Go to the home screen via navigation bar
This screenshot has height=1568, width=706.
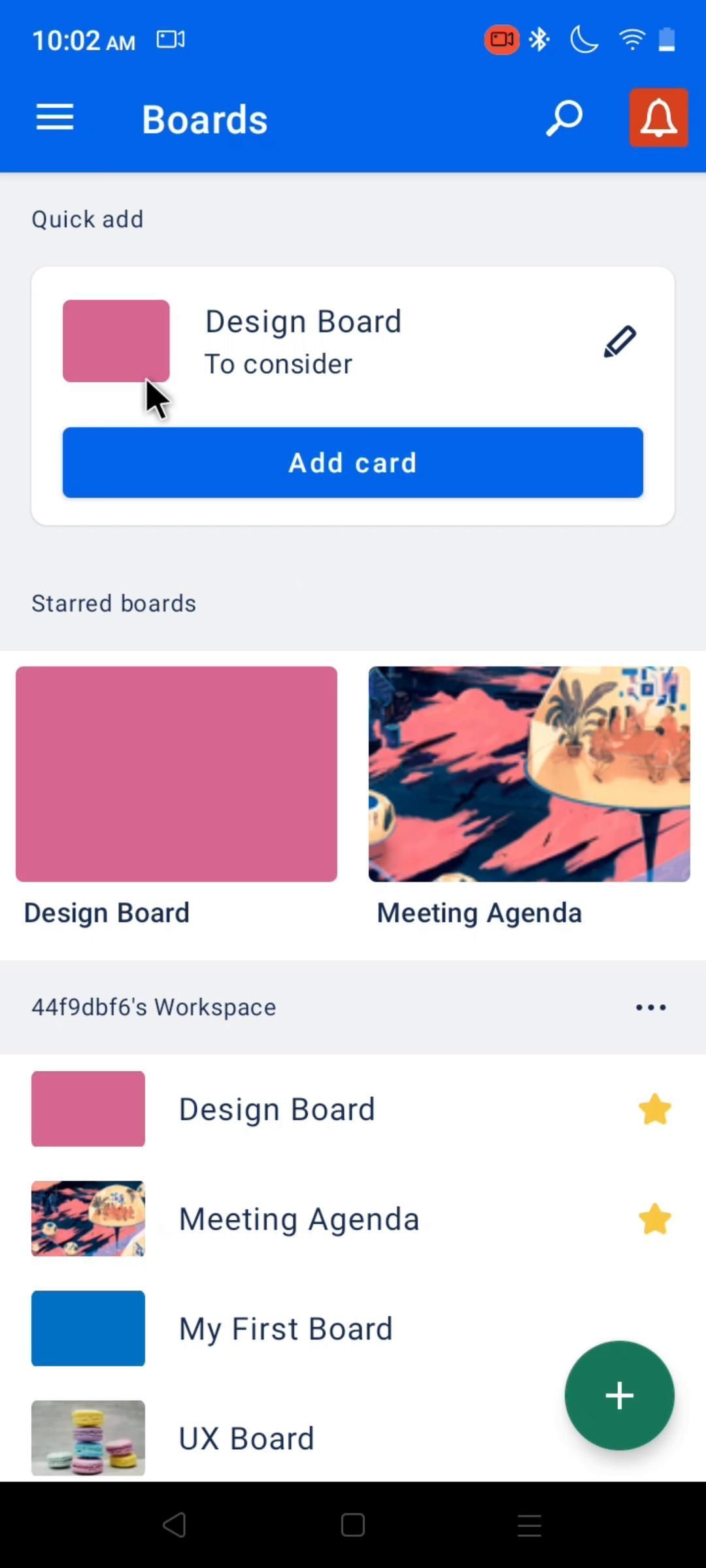point(353,1526)
